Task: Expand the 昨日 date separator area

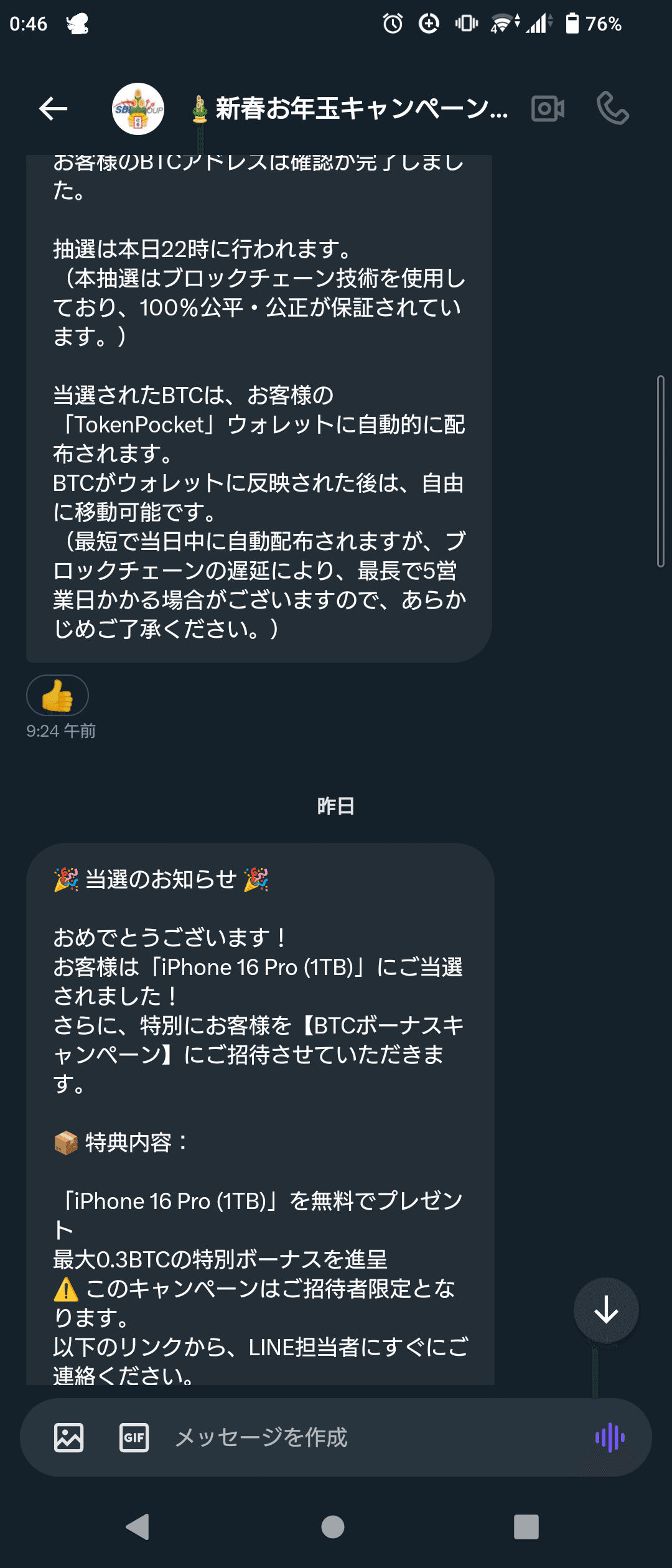Action: coord(334,806)
